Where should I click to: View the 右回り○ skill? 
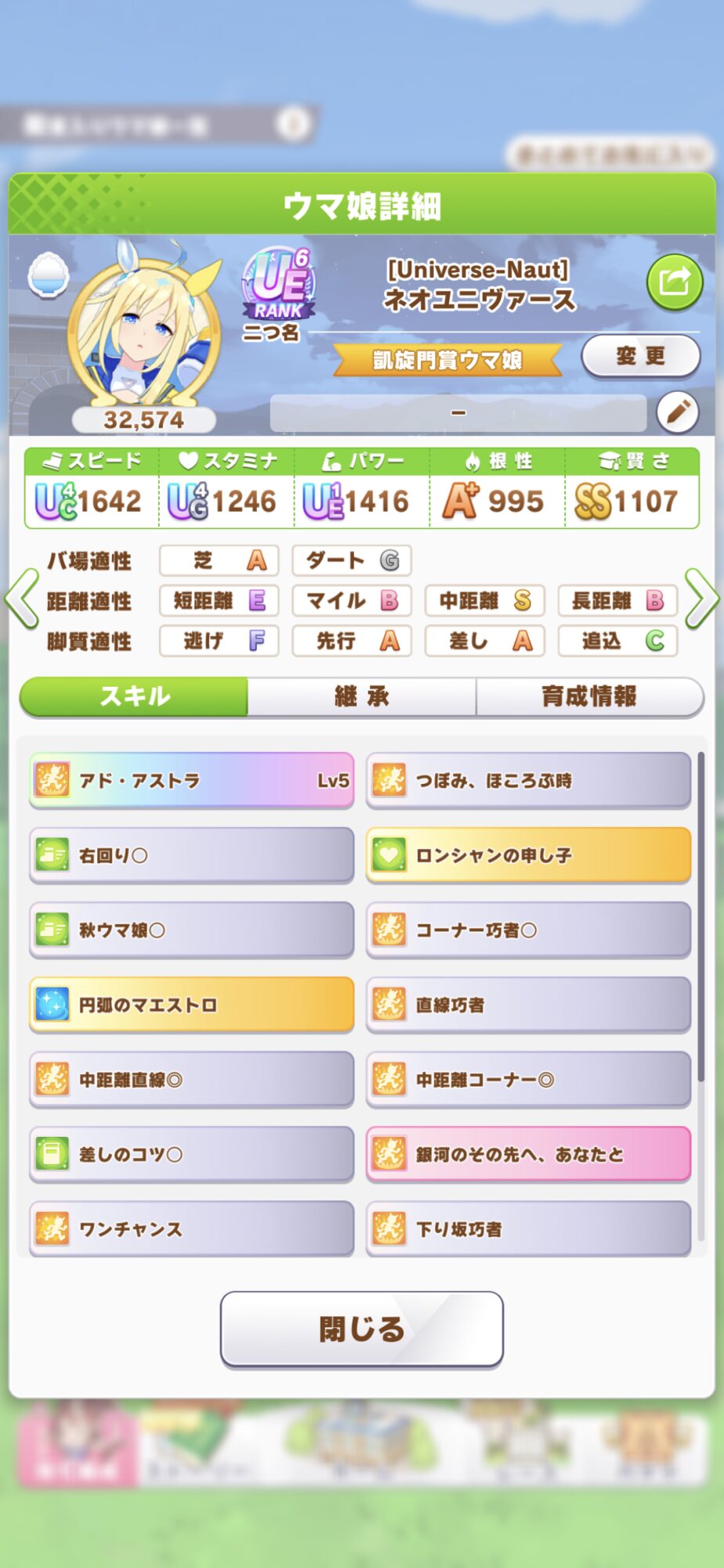tap(191, 855)
